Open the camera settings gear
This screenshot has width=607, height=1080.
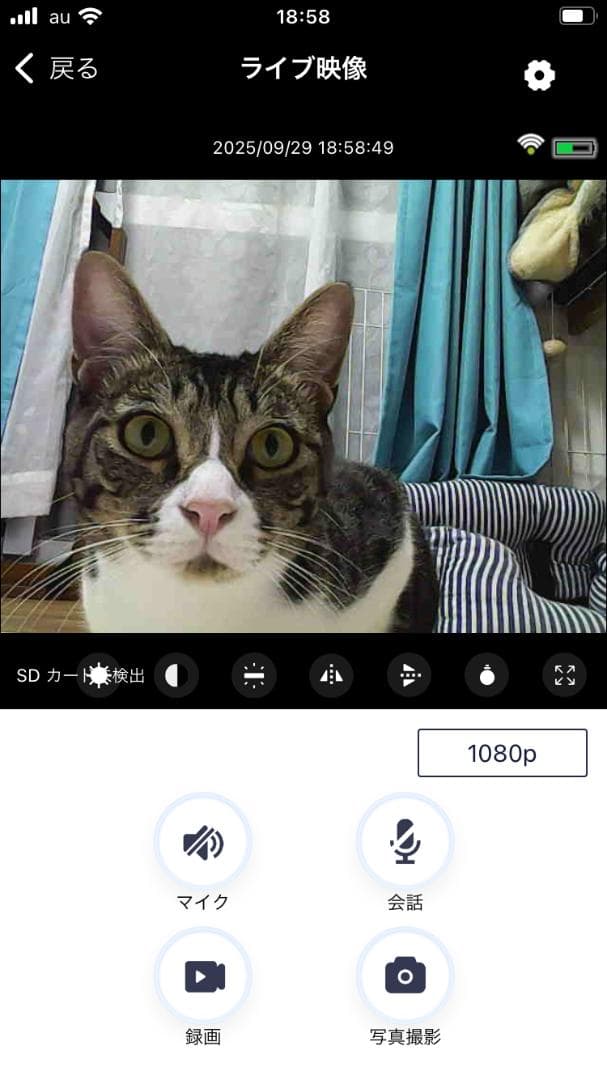539,75
